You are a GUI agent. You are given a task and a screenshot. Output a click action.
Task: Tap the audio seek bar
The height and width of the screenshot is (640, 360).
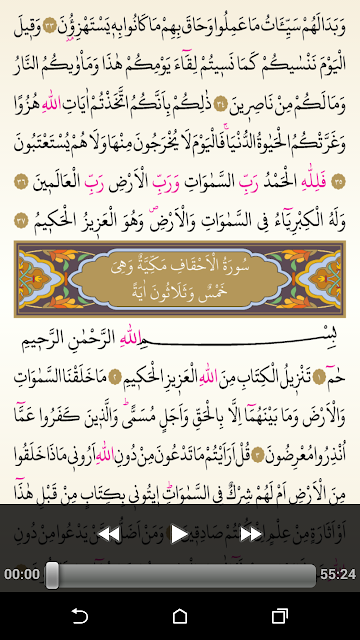(x=180, y=576)
